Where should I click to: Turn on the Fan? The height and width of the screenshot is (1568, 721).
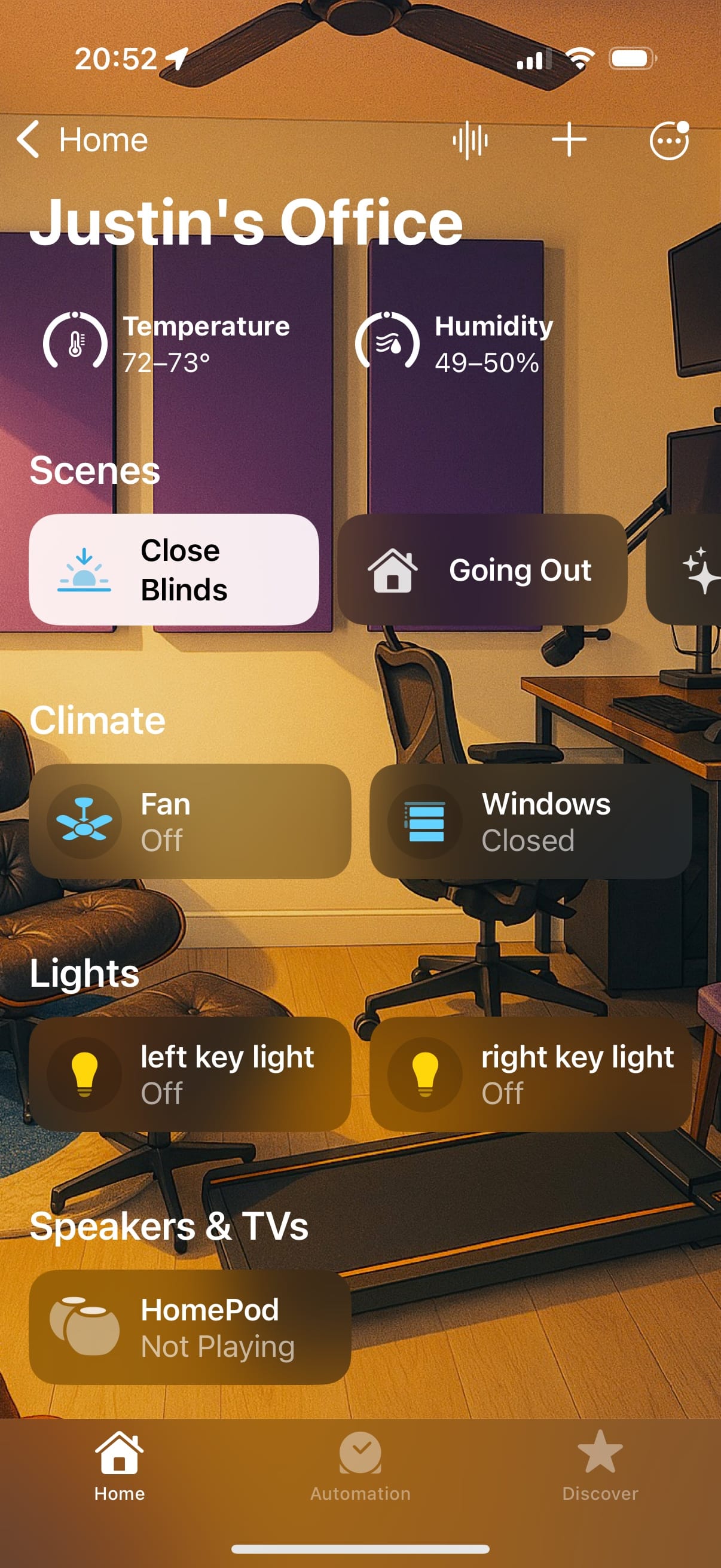click(84, 822)
